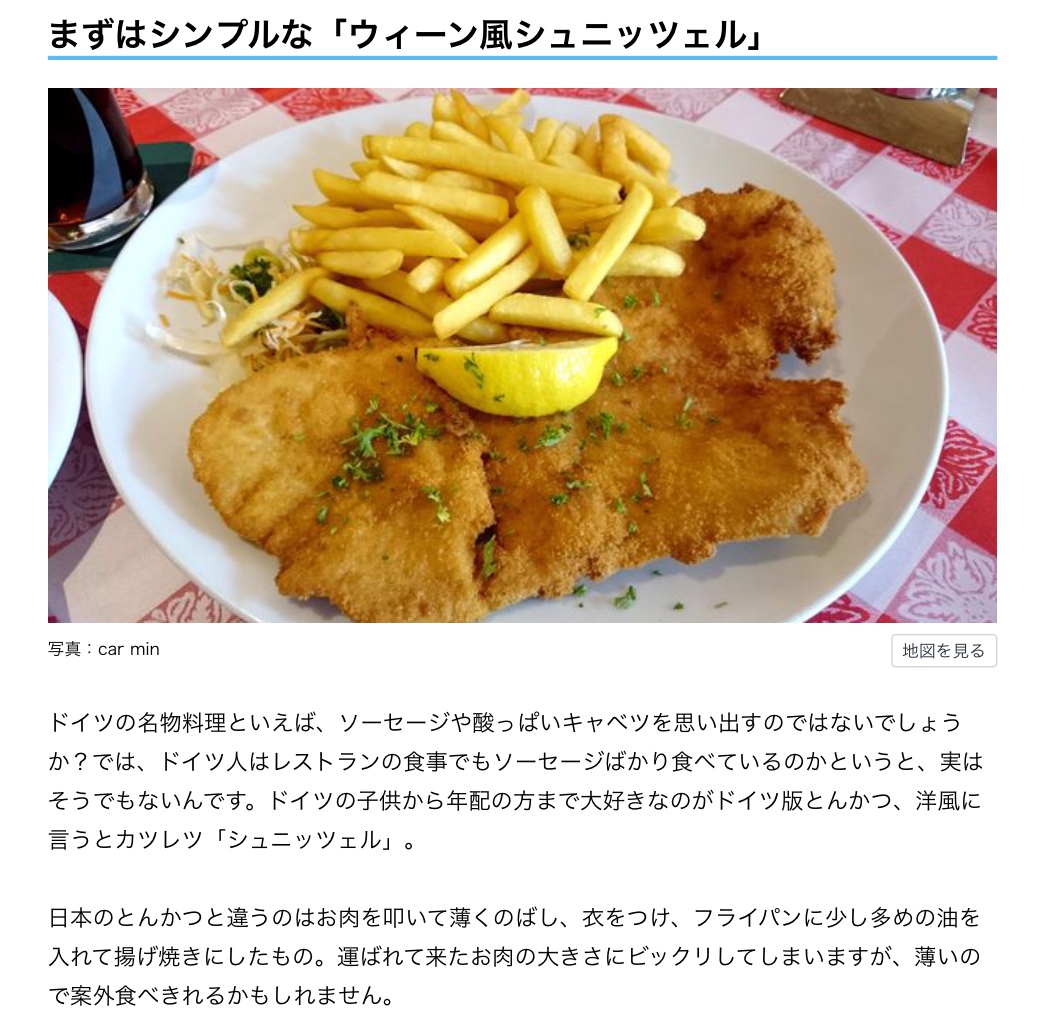Viewport: 1040px width, 1031px height.
Task: Tap the 地図を見る map button
Action: click(x=943, y=650)
